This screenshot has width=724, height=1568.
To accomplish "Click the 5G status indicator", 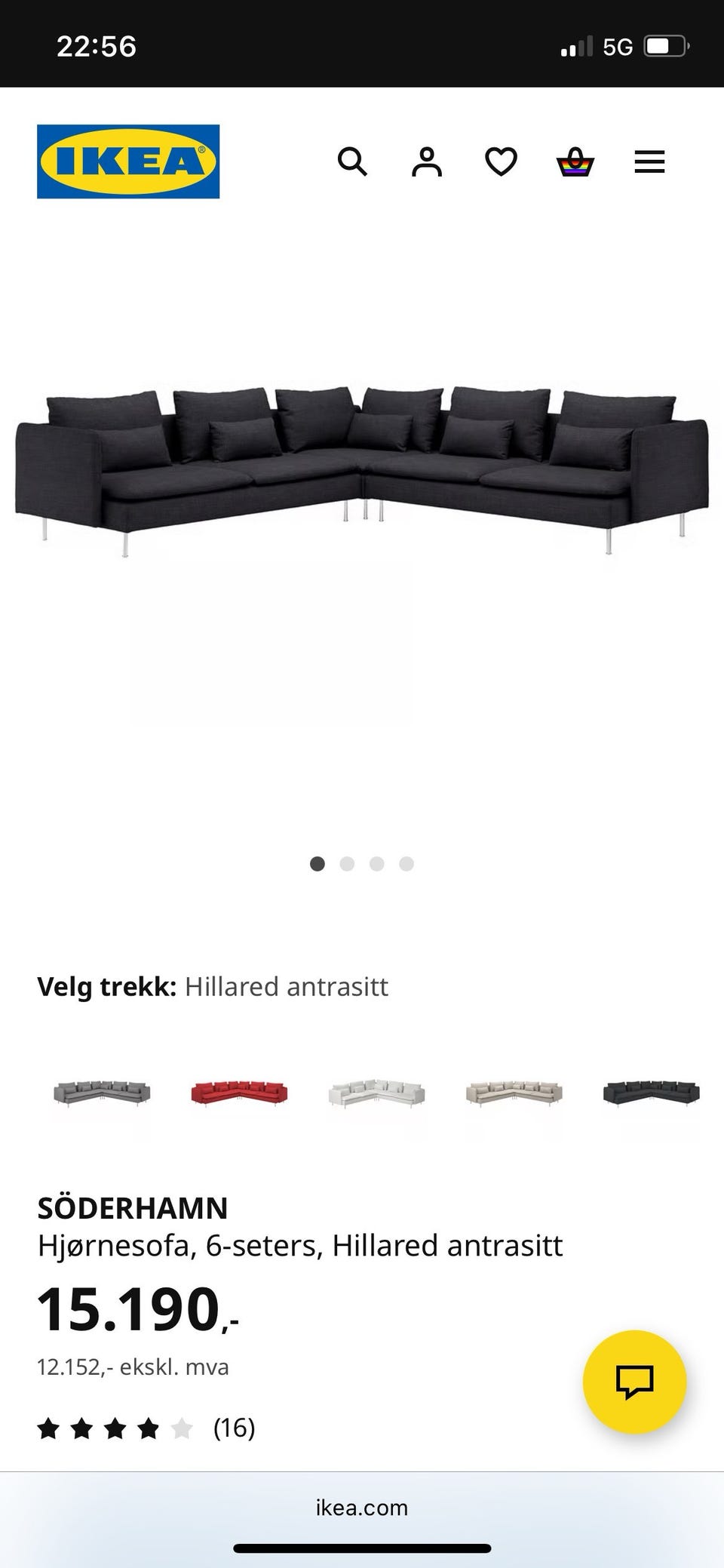I will (x=618, y=46).
